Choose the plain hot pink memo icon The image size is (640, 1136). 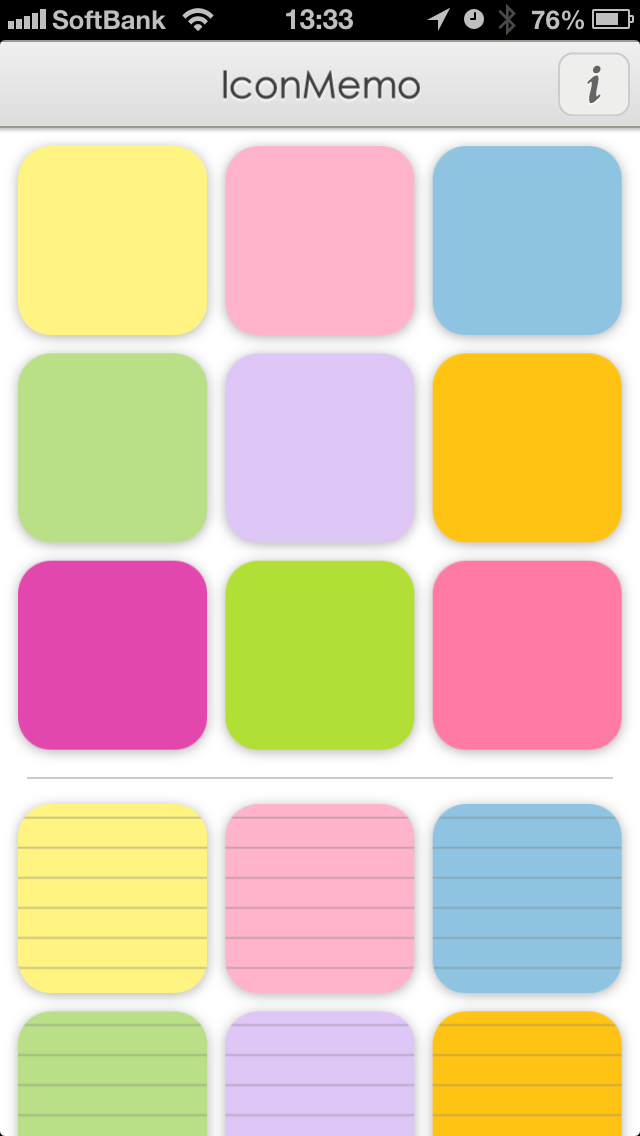(x=527, y=655)
